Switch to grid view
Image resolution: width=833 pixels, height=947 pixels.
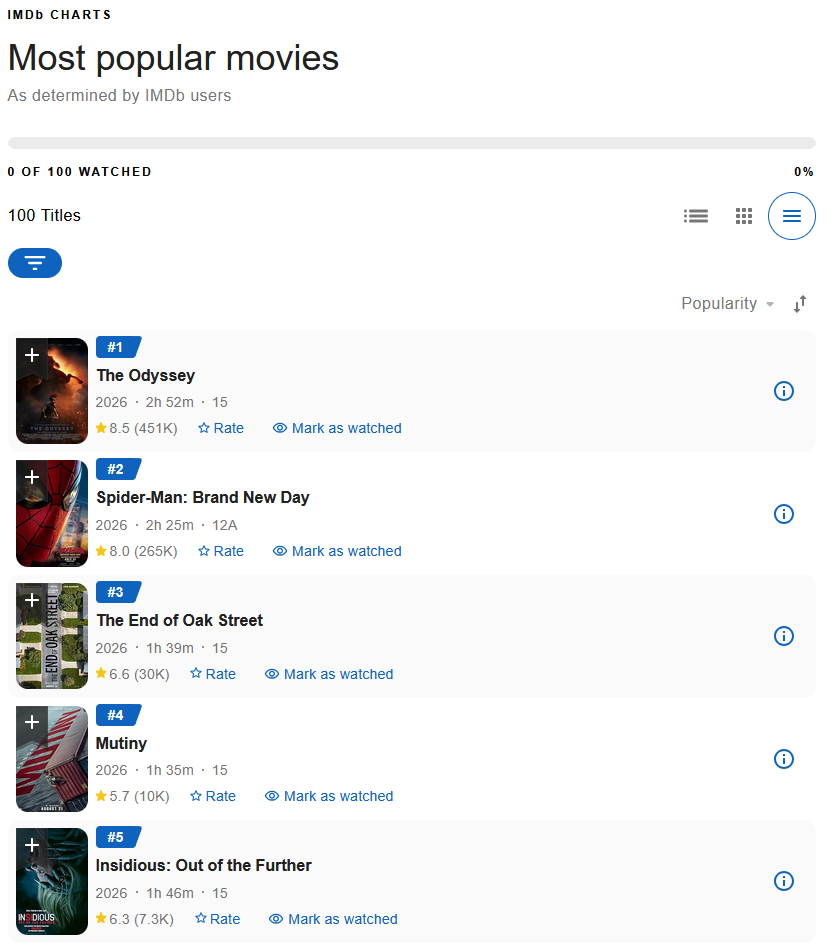744,216
